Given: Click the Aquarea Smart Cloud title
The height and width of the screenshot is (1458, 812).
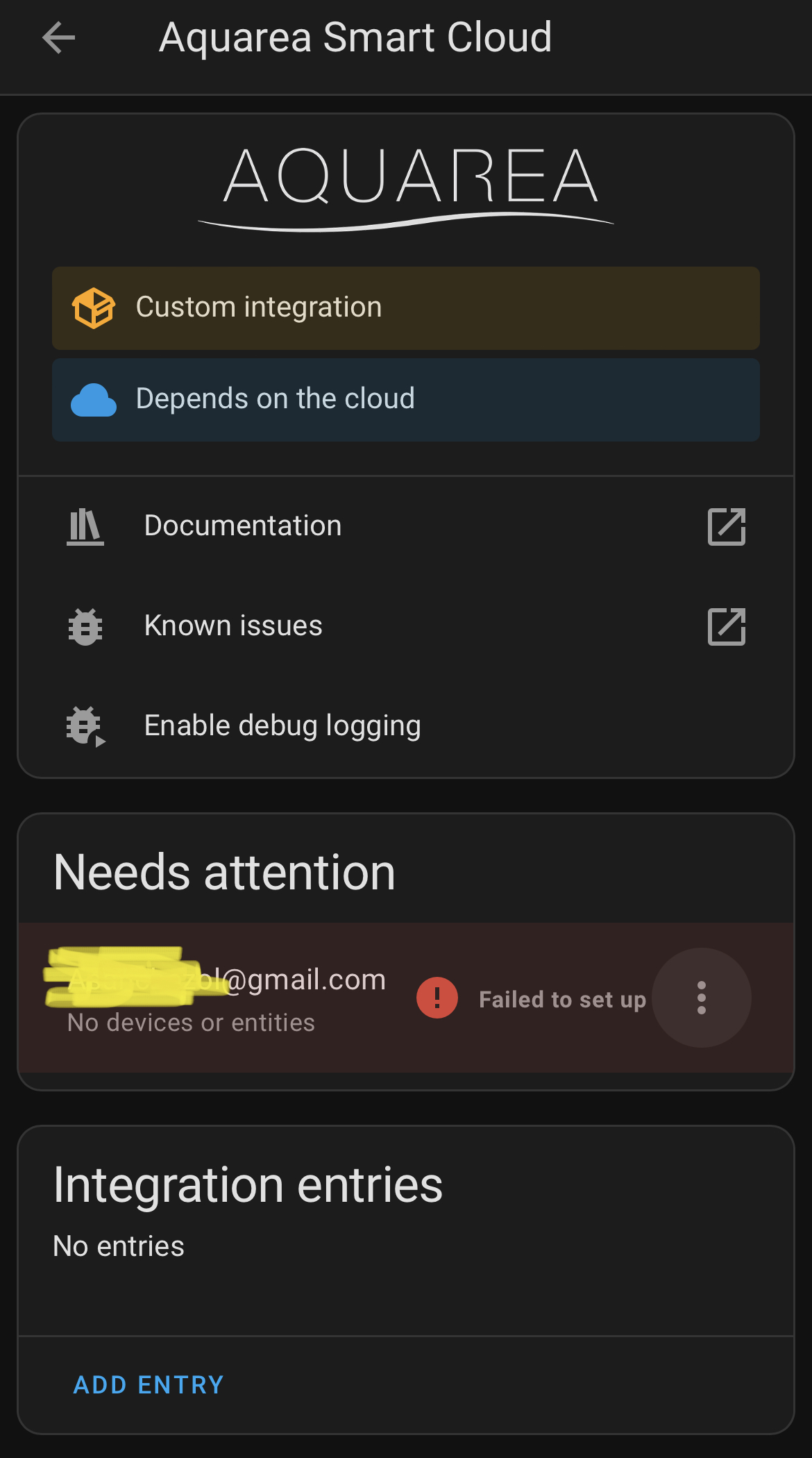Looking at the screenshot, I should coord(355,37).
